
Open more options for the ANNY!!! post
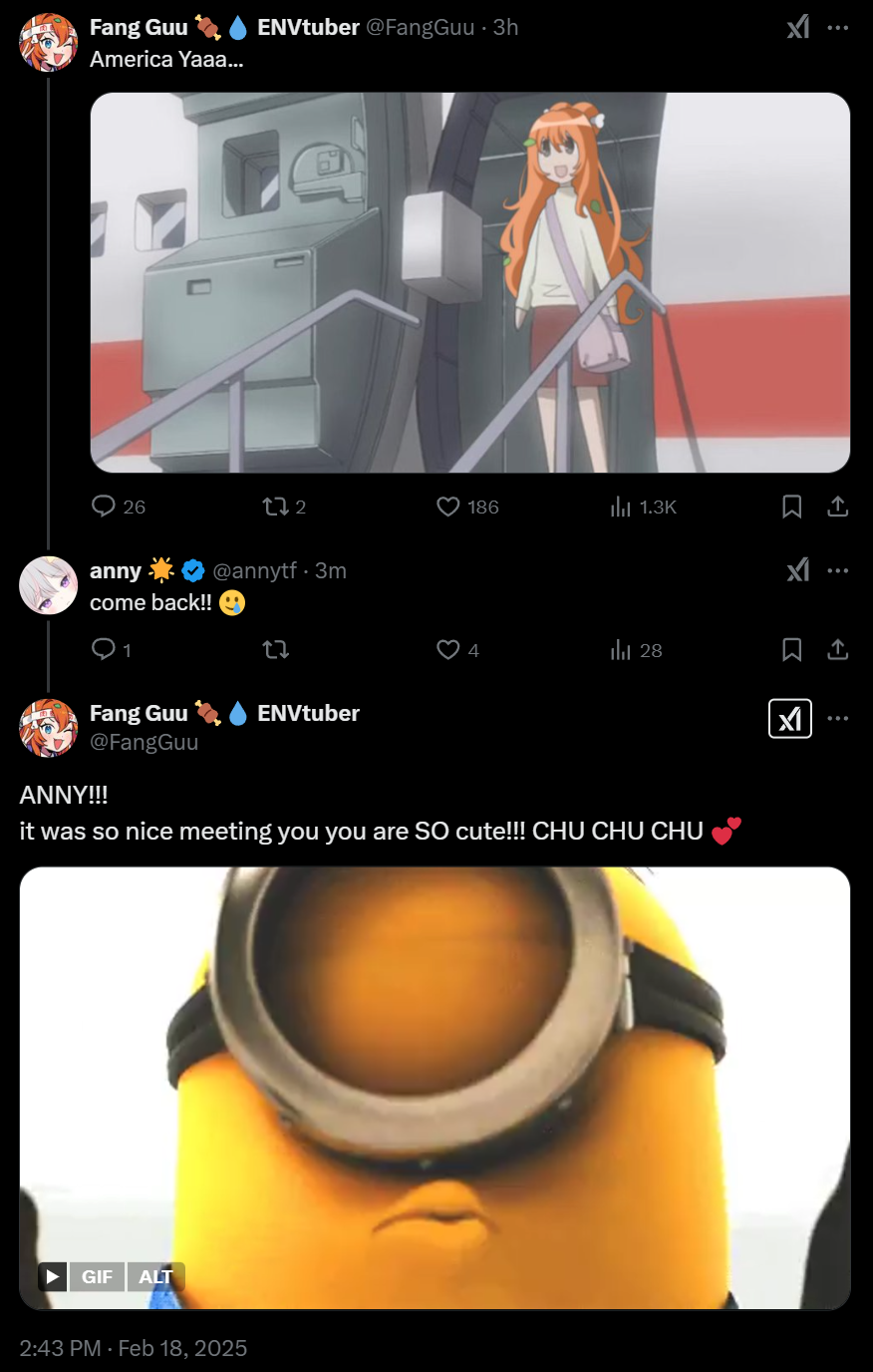(838, 719)
